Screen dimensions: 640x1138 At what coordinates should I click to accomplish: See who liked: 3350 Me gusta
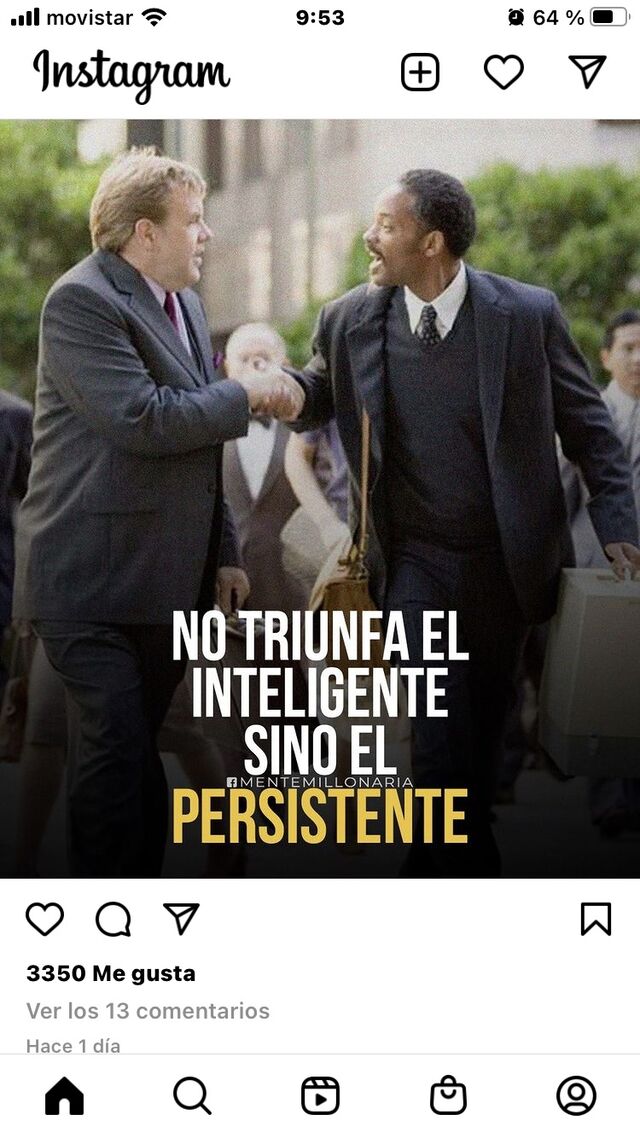coord(111,973)
